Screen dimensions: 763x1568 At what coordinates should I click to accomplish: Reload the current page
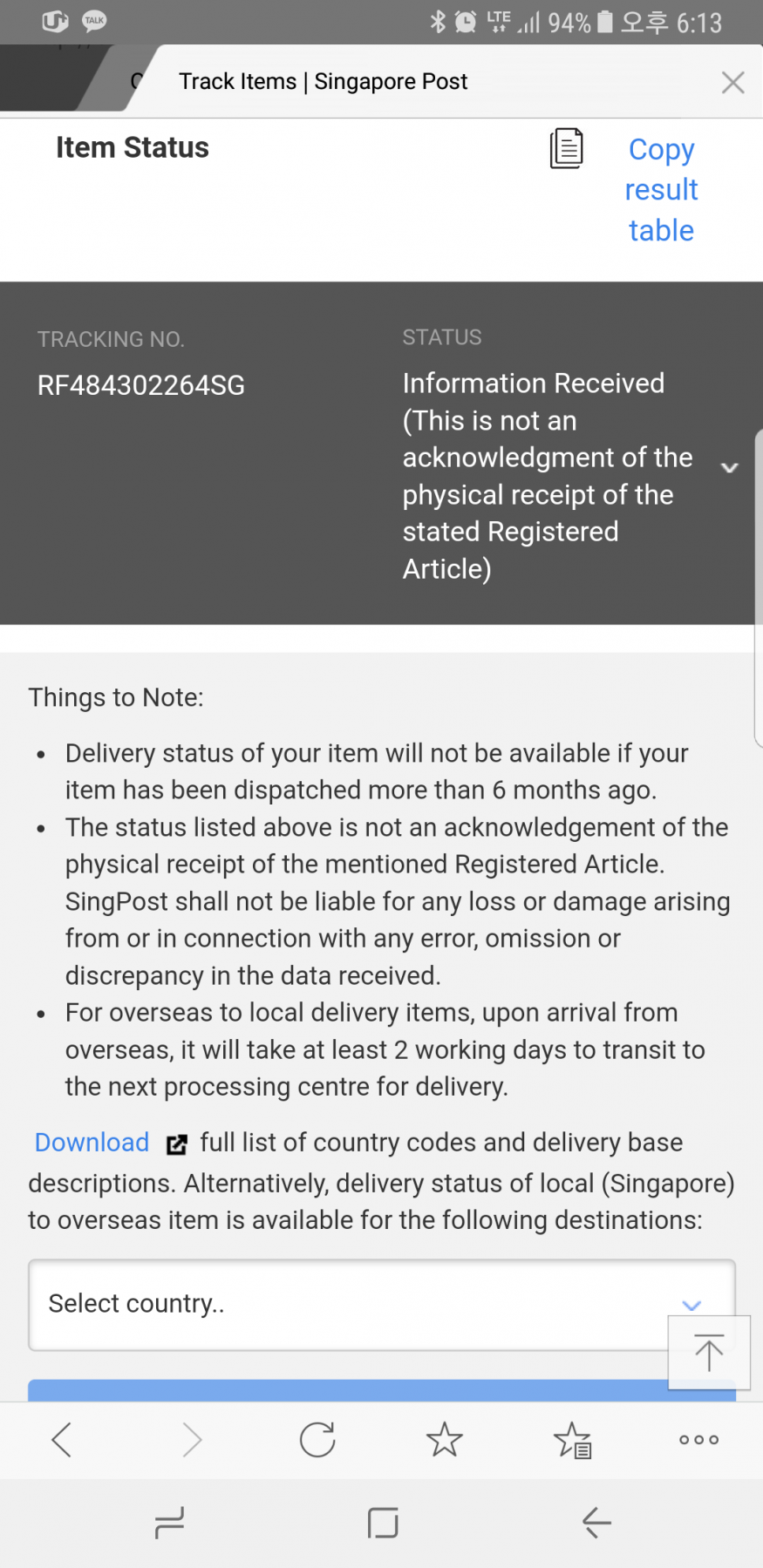pyautogui.click(x=317, y=1440)
